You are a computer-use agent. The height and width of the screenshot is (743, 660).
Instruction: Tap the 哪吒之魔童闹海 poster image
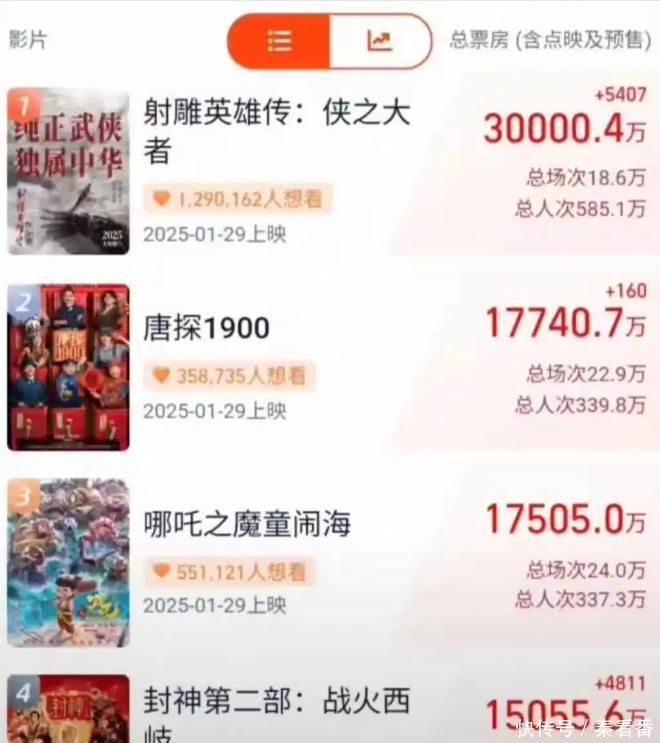pos(69,563)
